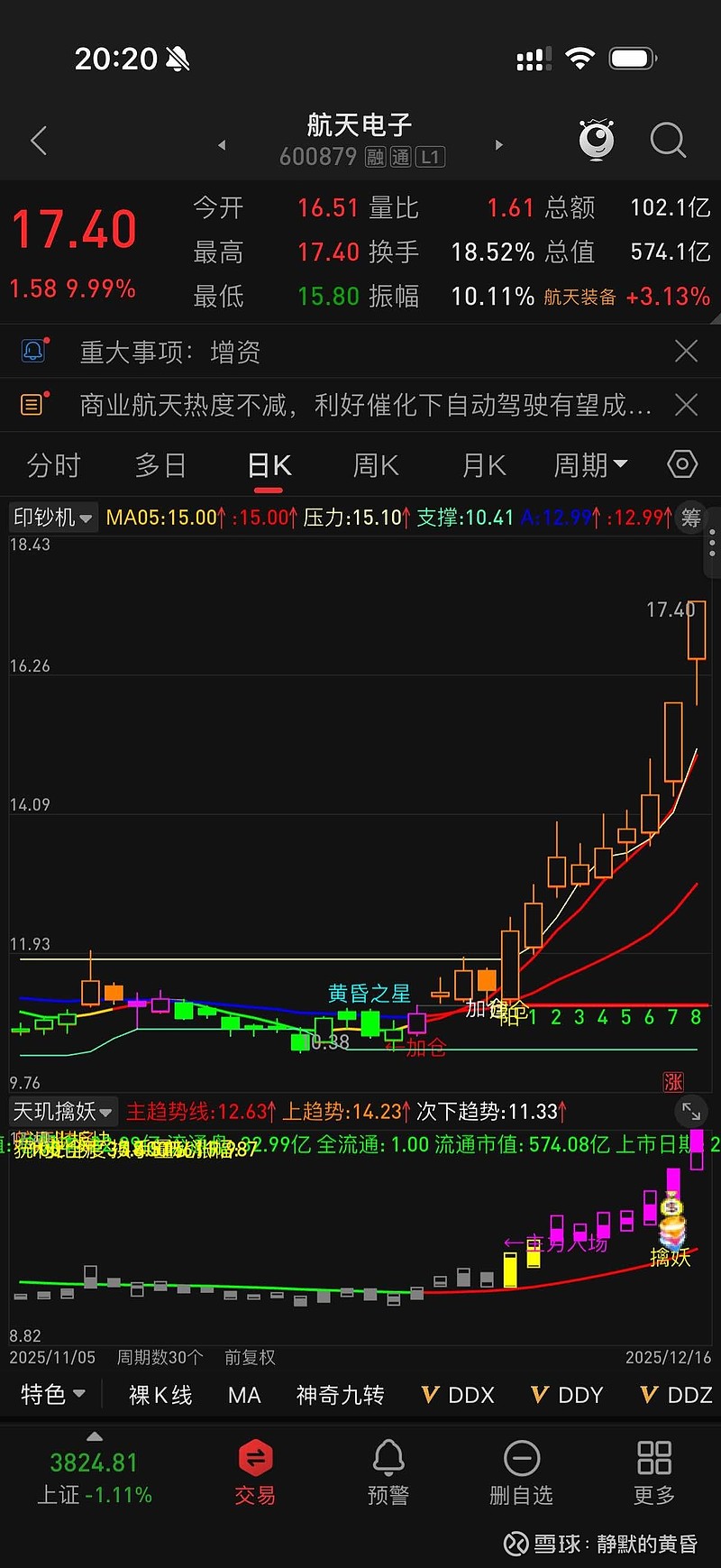This screenshot has height=1568, width=721.
Task: Switch to the 多日 chart tab
Action: coord(160,465)
